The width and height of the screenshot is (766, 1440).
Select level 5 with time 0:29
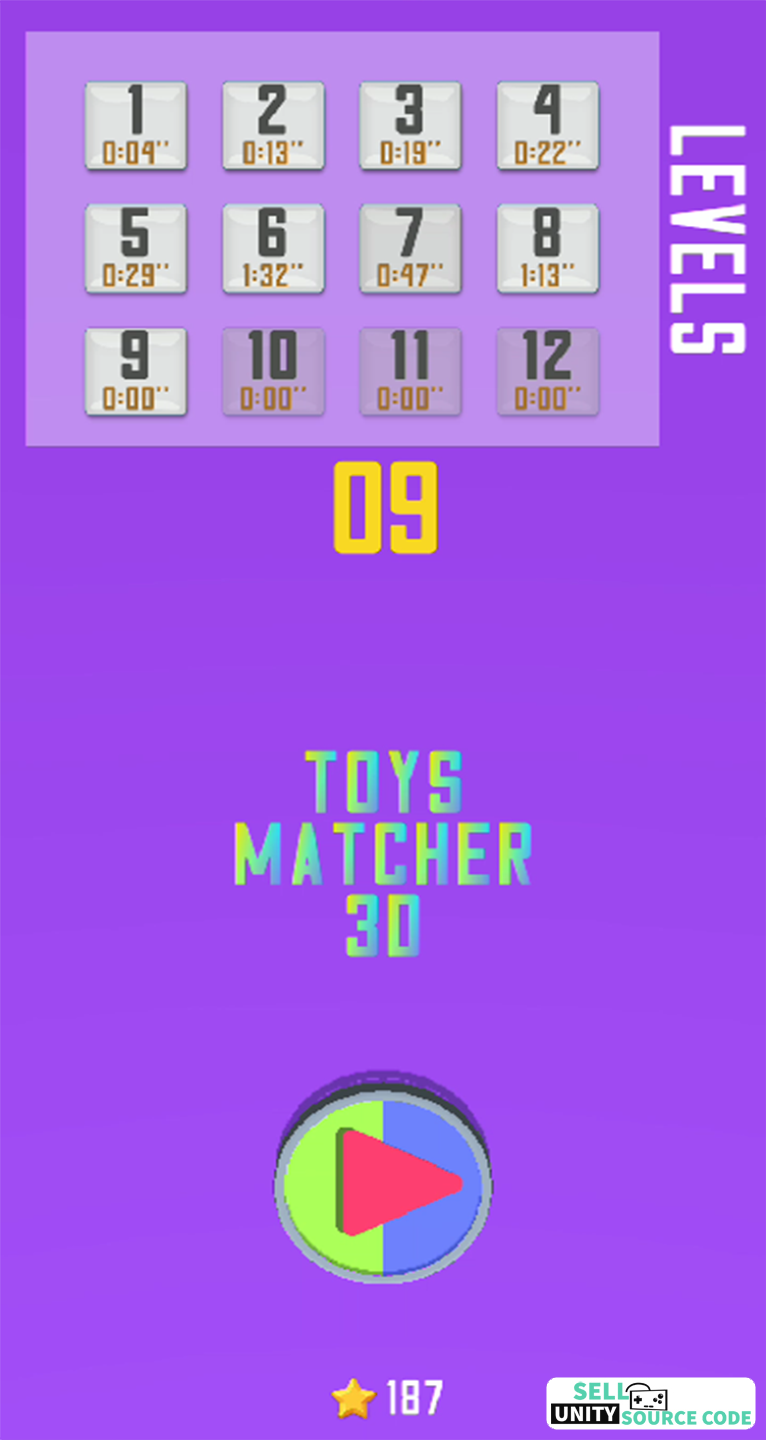tap(136, 249)
